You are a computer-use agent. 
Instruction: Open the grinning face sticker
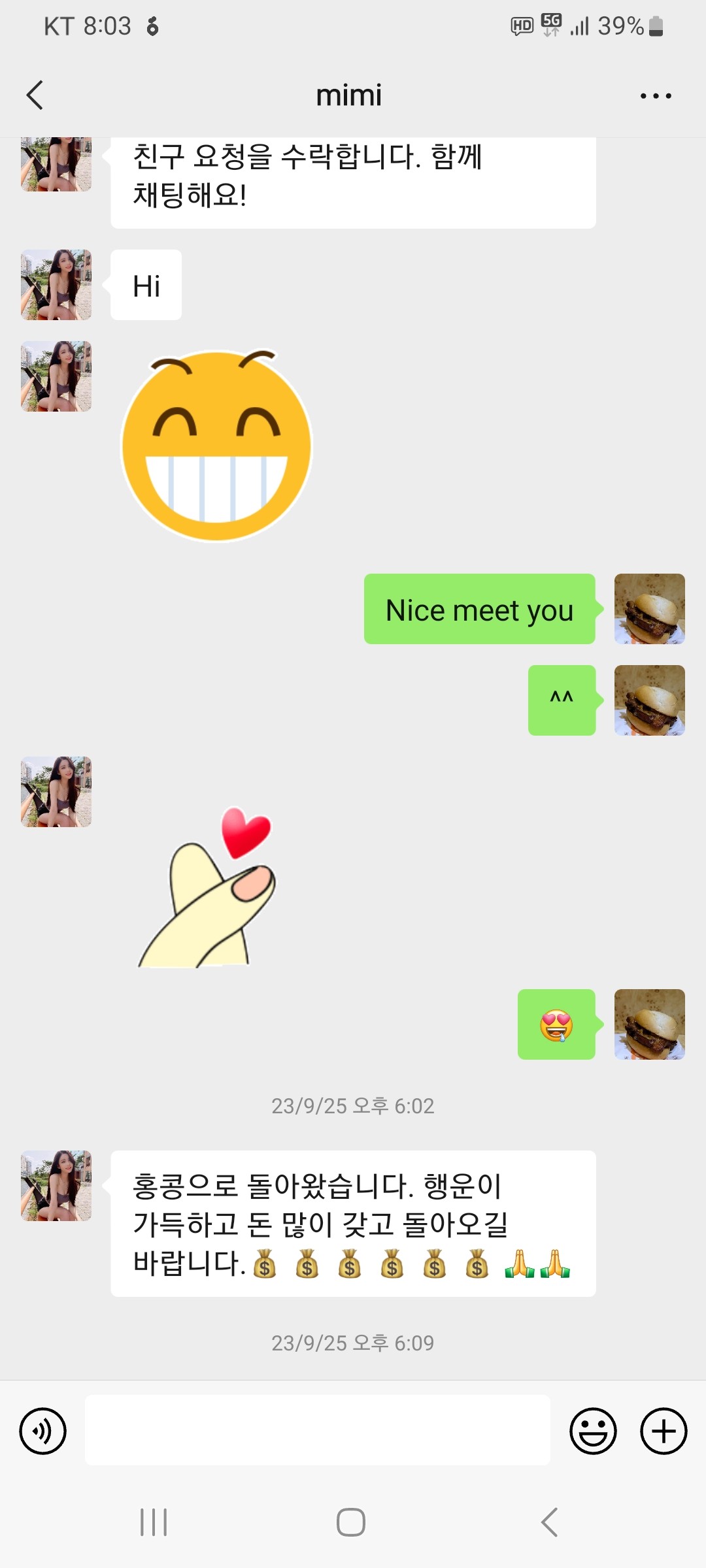(x=217, y=446)
